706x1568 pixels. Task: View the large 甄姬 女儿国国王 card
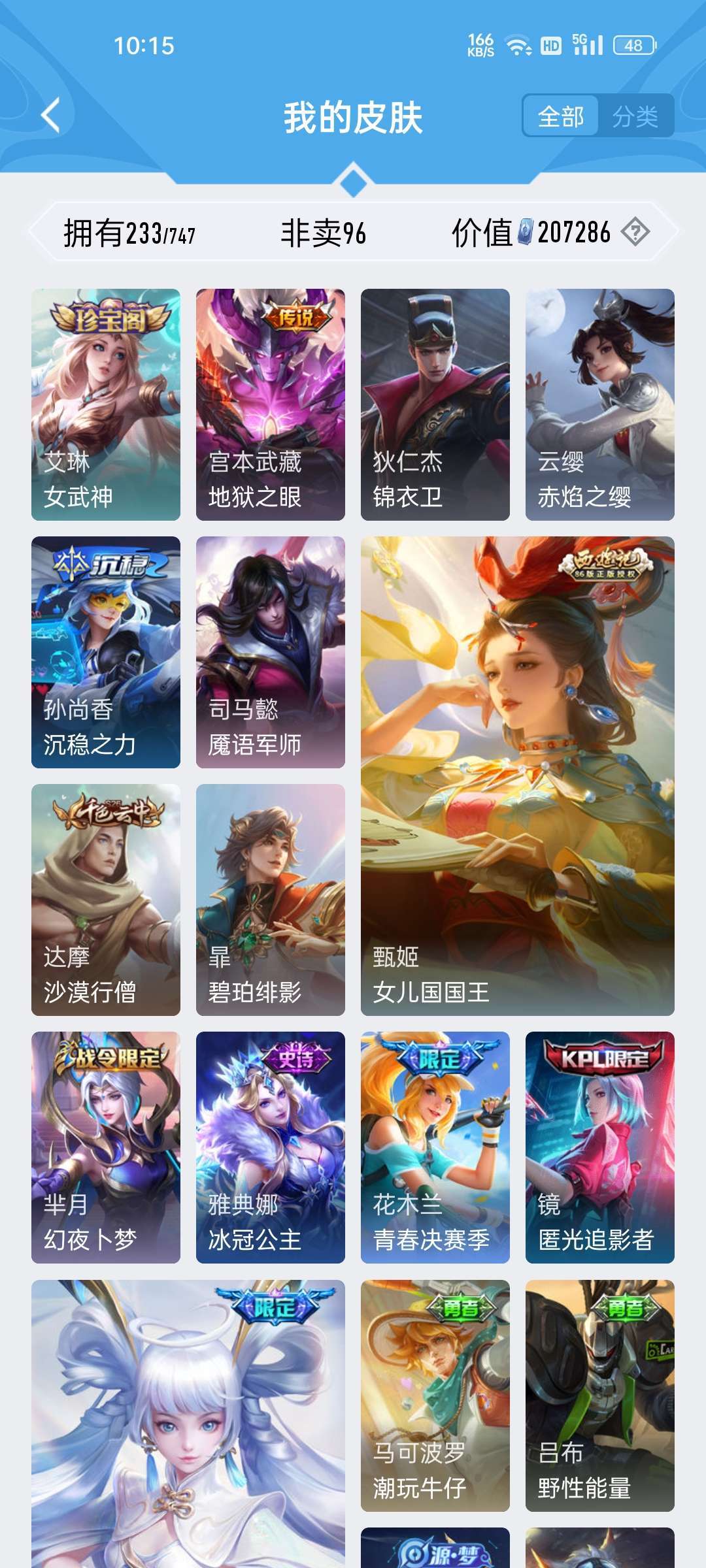518,776
